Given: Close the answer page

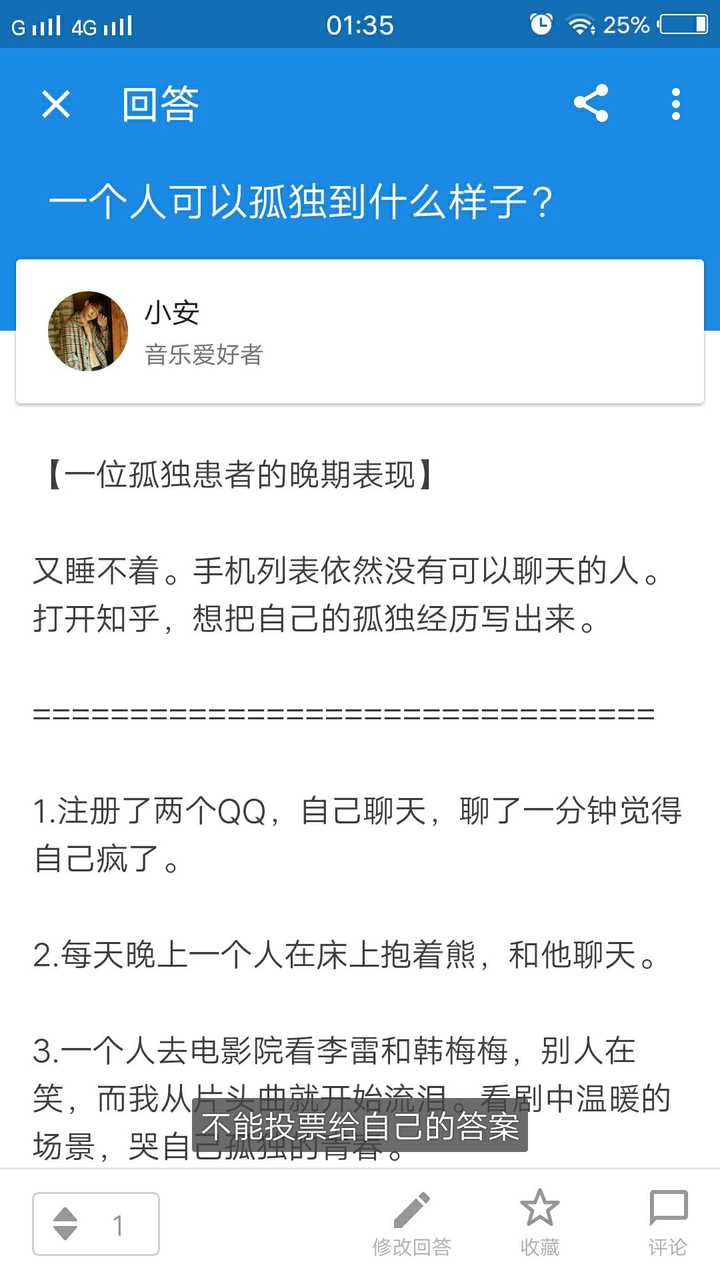Looking at the screenshot, I should (56, 104).
